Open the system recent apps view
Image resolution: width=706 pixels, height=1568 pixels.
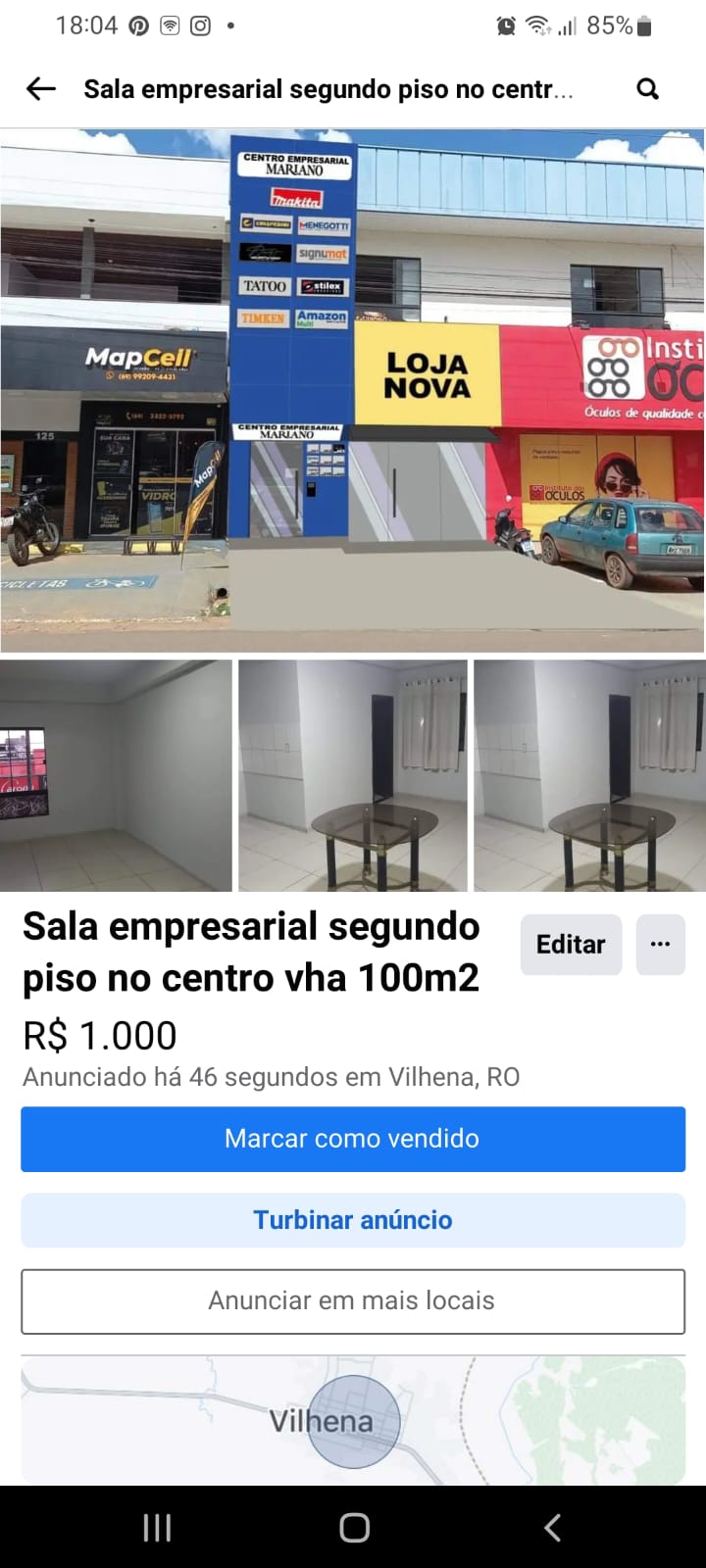coord(157,1527)
